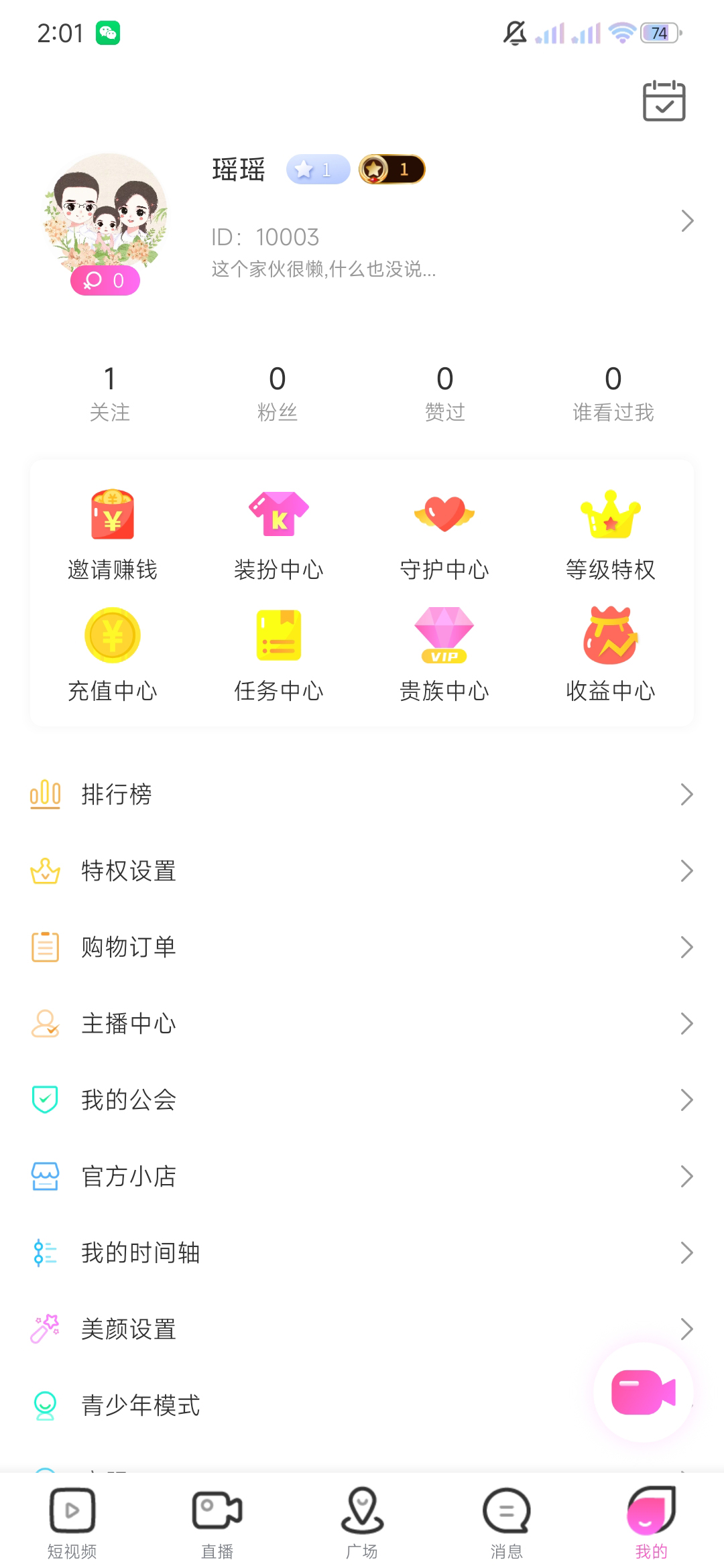Image resolution: width=724 pixels, height=1568 pixels.
Task: Open 我的公会 guild page
Action: (x=362, y=1100)
